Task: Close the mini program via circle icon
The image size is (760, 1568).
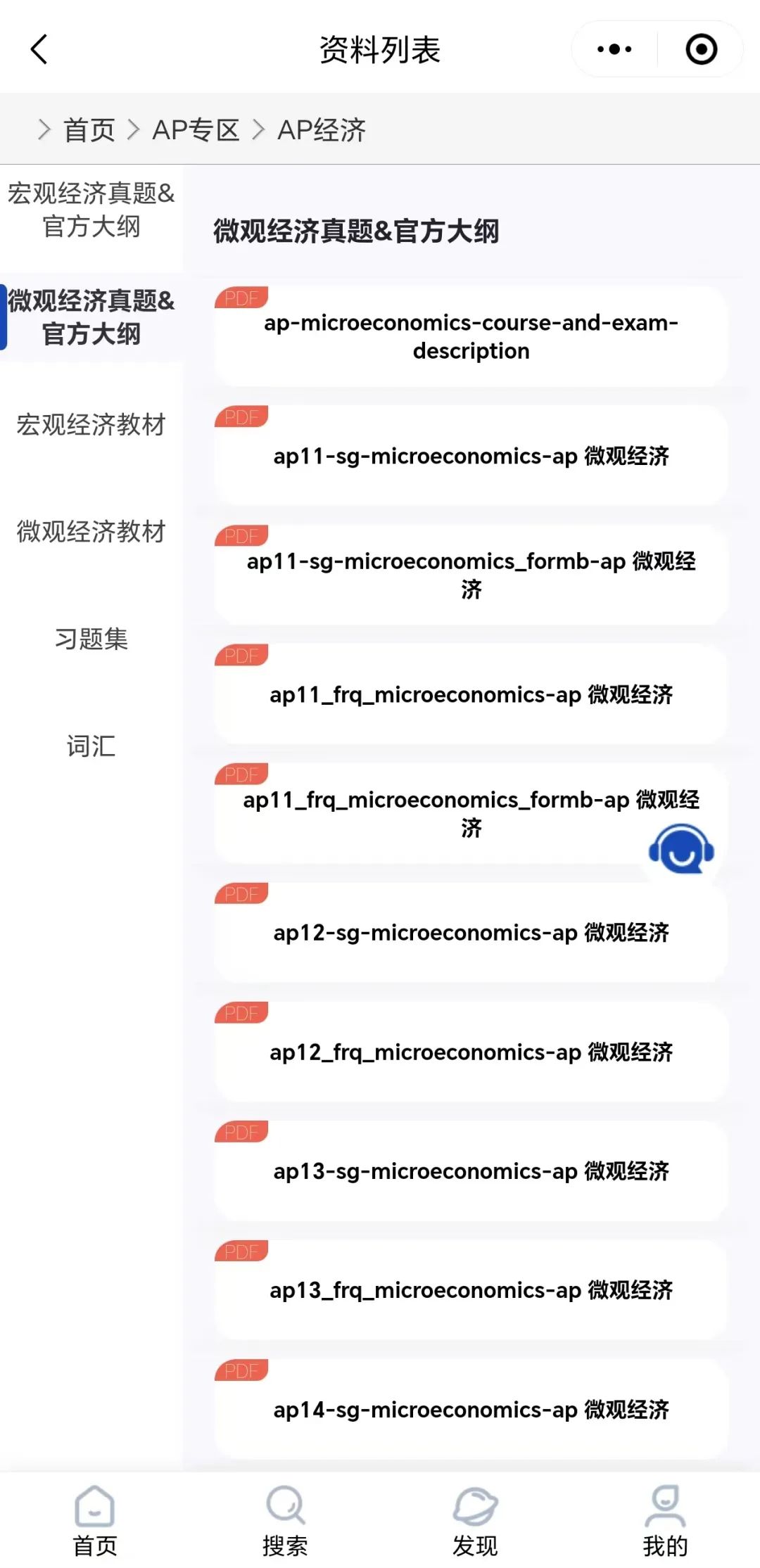Action: click(701, 49)
